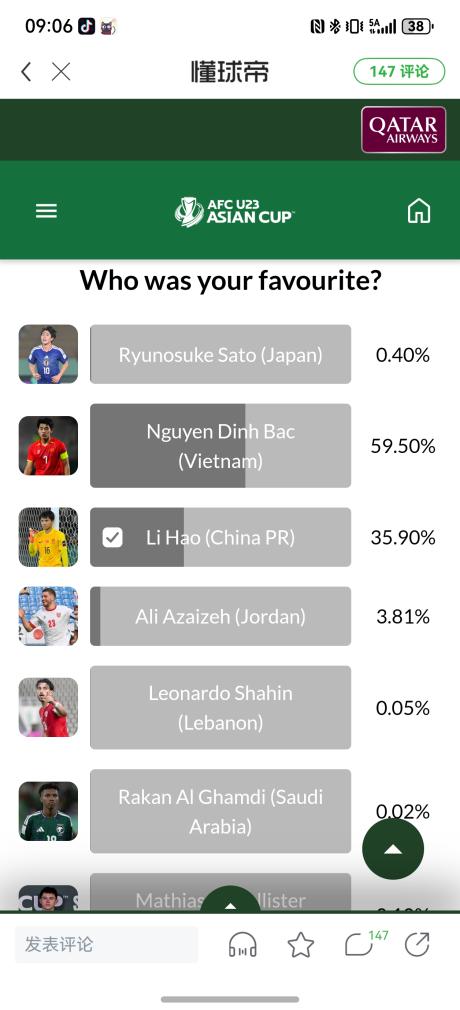Screen dimensions: 460x1010
Task: Open the 147 评论 comments button
Action: (x=399, y=71)
